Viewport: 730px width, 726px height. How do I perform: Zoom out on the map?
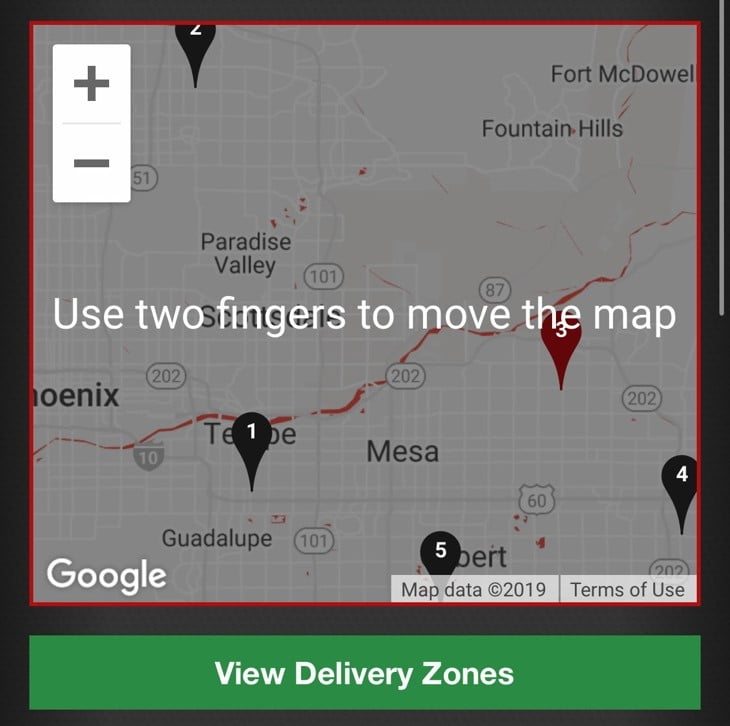pos(91,163)
